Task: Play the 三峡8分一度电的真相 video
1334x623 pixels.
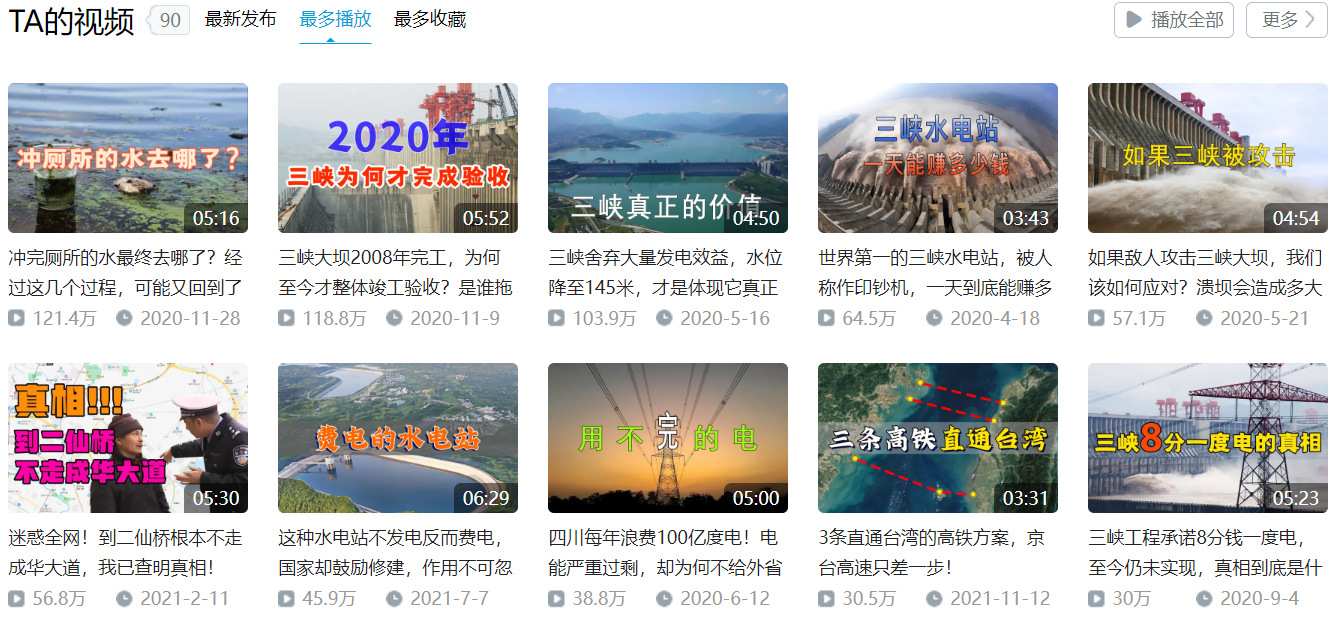Action: point(1208,438)
